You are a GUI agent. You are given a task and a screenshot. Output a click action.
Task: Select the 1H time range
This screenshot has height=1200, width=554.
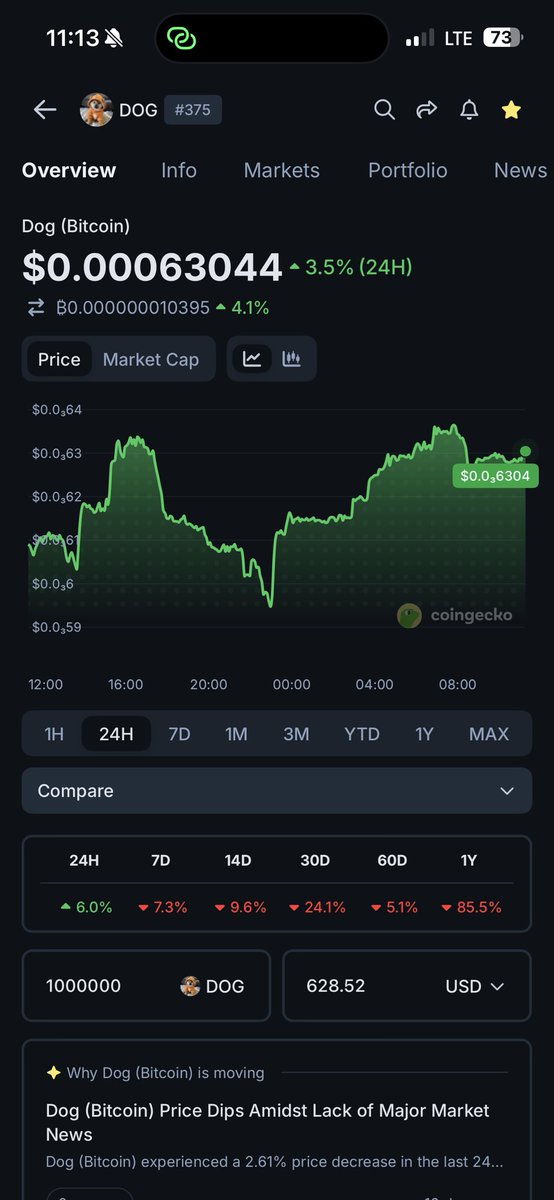(54, 734)
